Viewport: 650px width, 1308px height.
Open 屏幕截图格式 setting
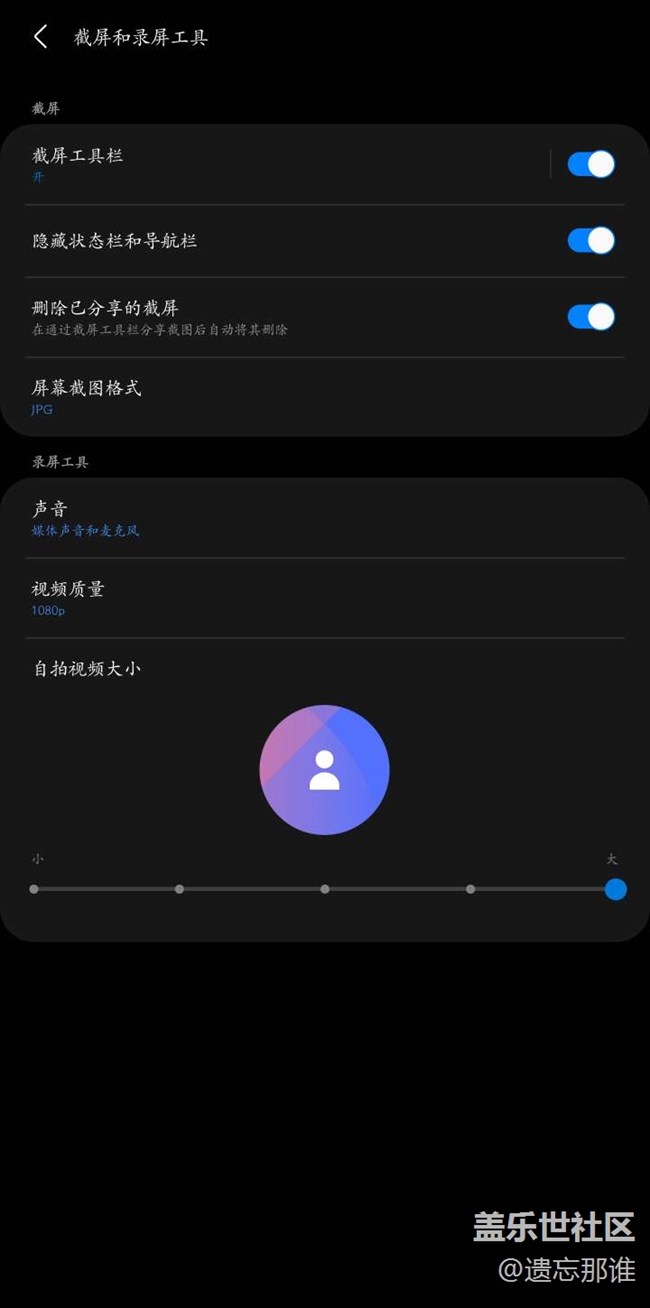point(300,397)
